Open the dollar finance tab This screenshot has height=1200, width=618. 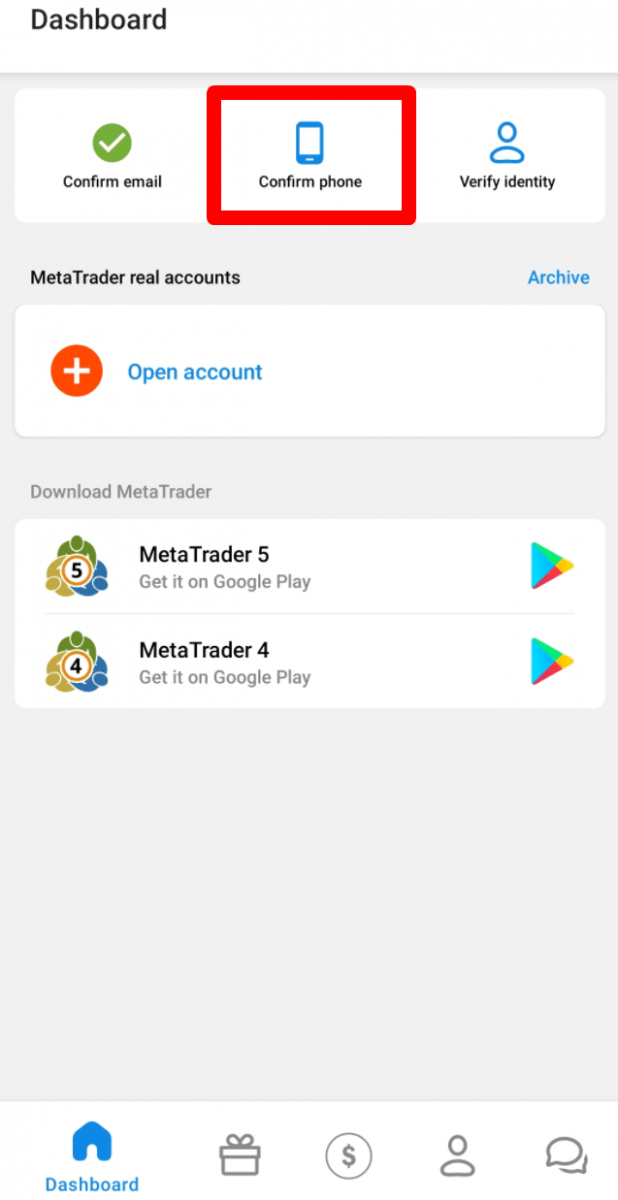348,1156
